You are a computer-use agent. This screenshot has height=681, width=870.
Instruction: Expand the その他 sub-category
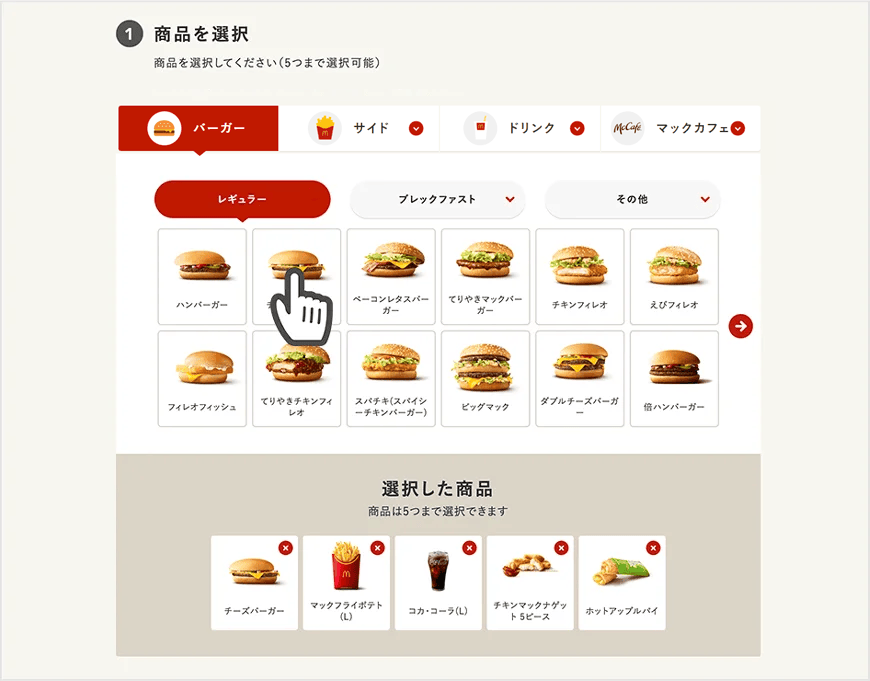(x=632, y=199)
